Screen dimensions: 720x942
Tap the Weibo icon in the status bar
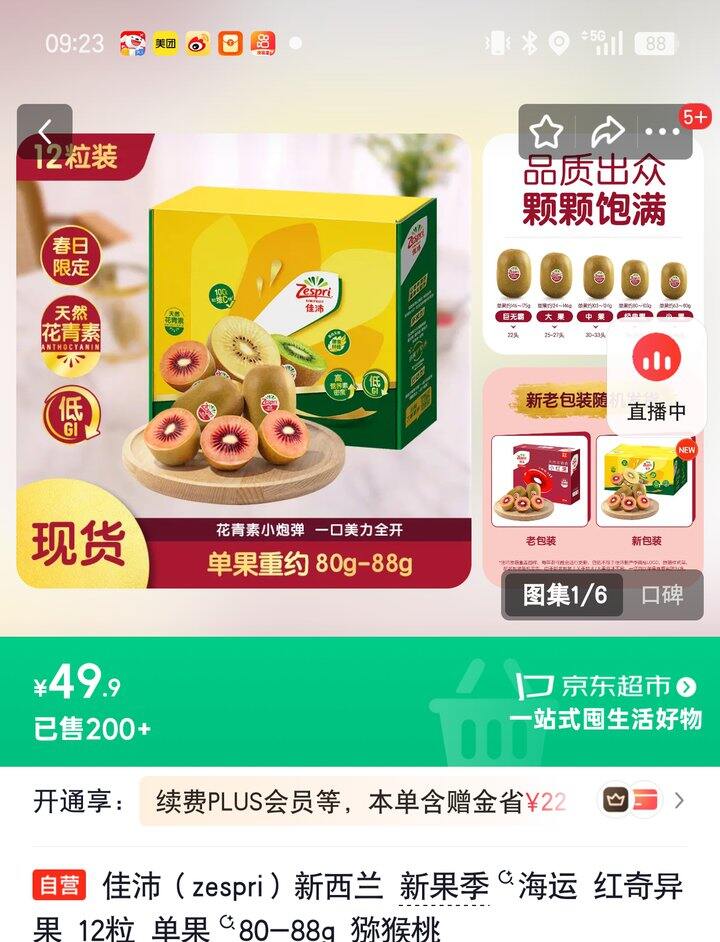point(199,42)
